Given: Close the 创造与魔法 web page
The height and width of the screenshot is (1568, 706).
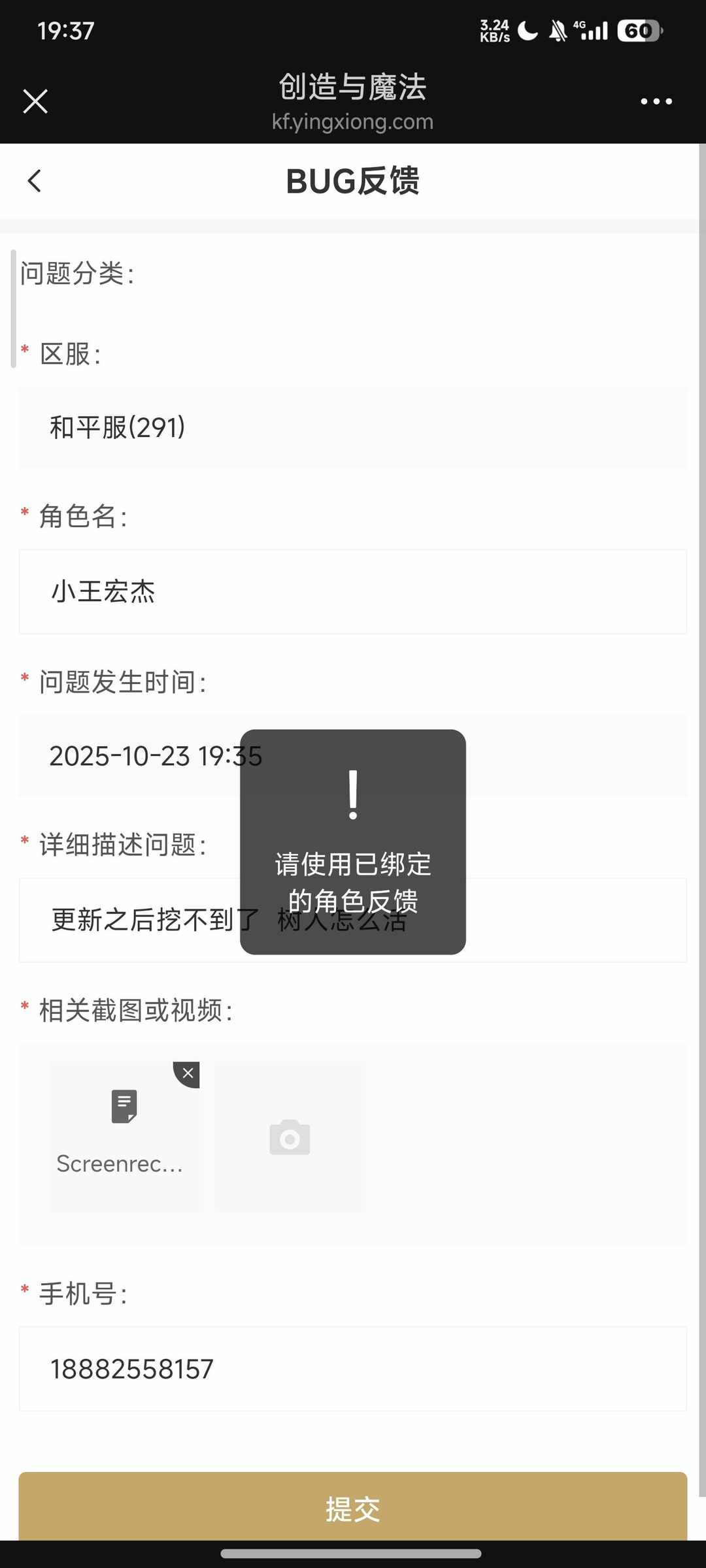Looking at the screenshot, I should coord(35,101).
